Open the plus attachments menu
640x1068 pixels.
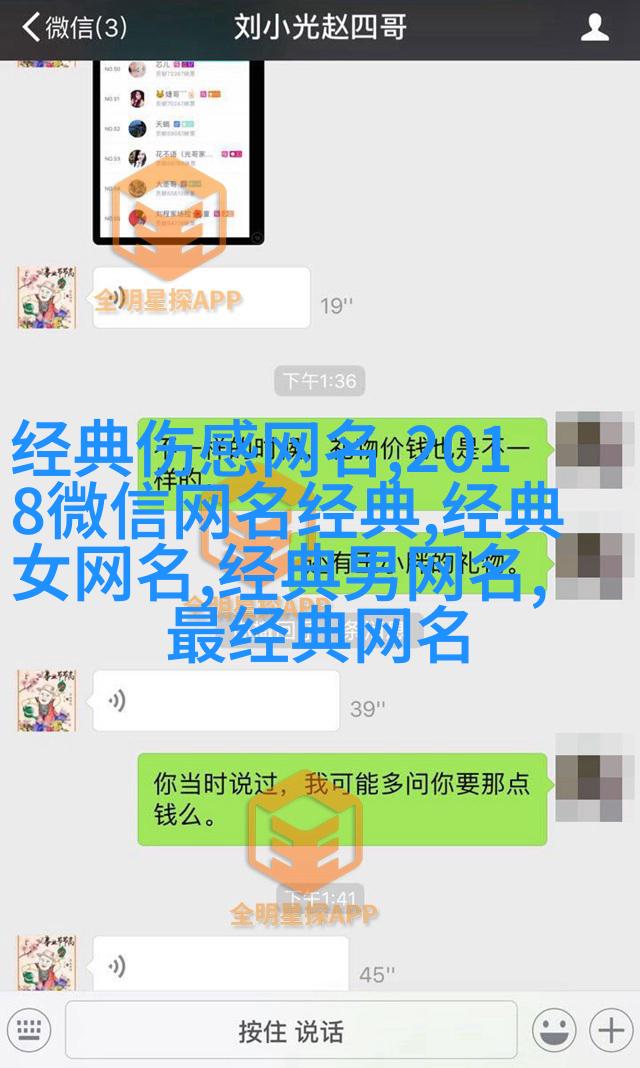click(x=608, y=1029)
